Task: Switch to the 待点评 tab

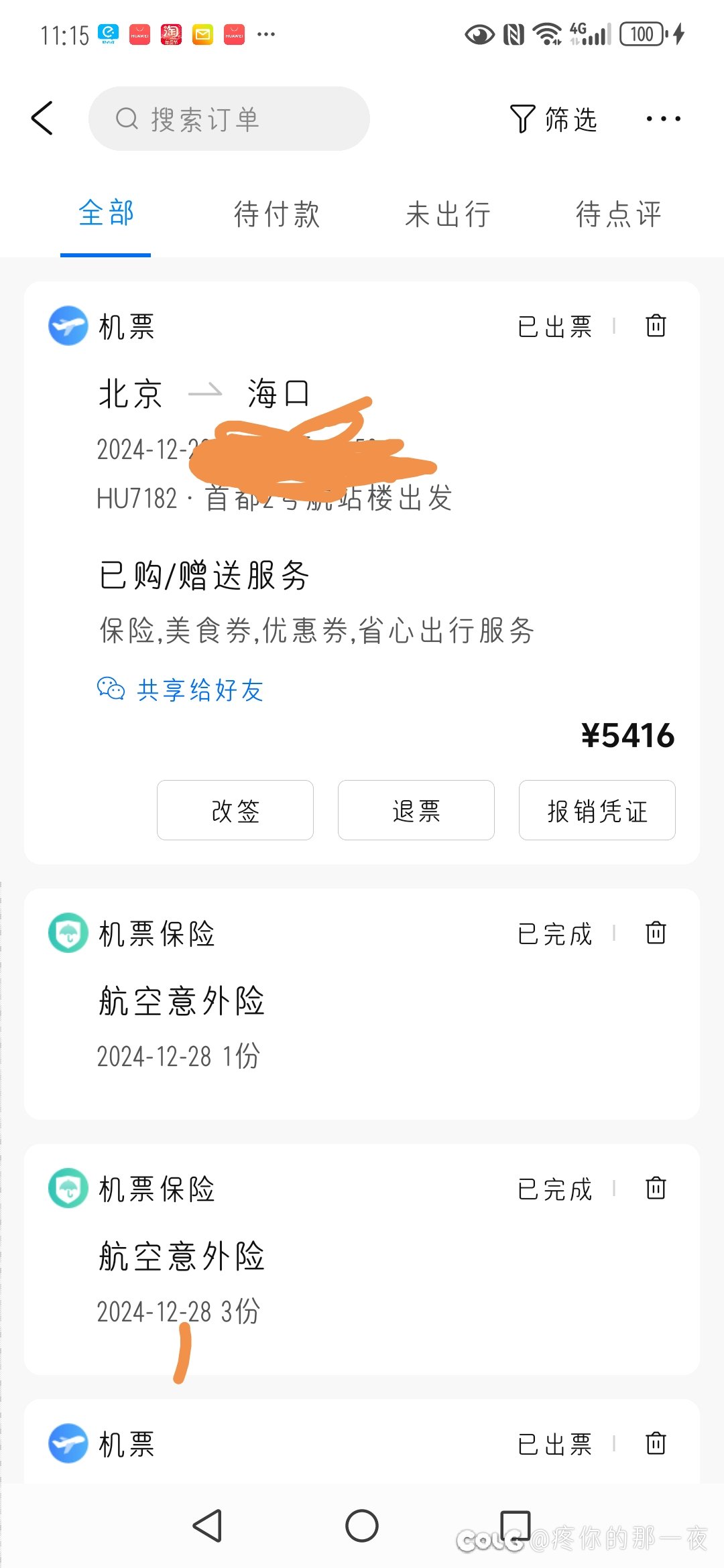Action: coord(618,214)
